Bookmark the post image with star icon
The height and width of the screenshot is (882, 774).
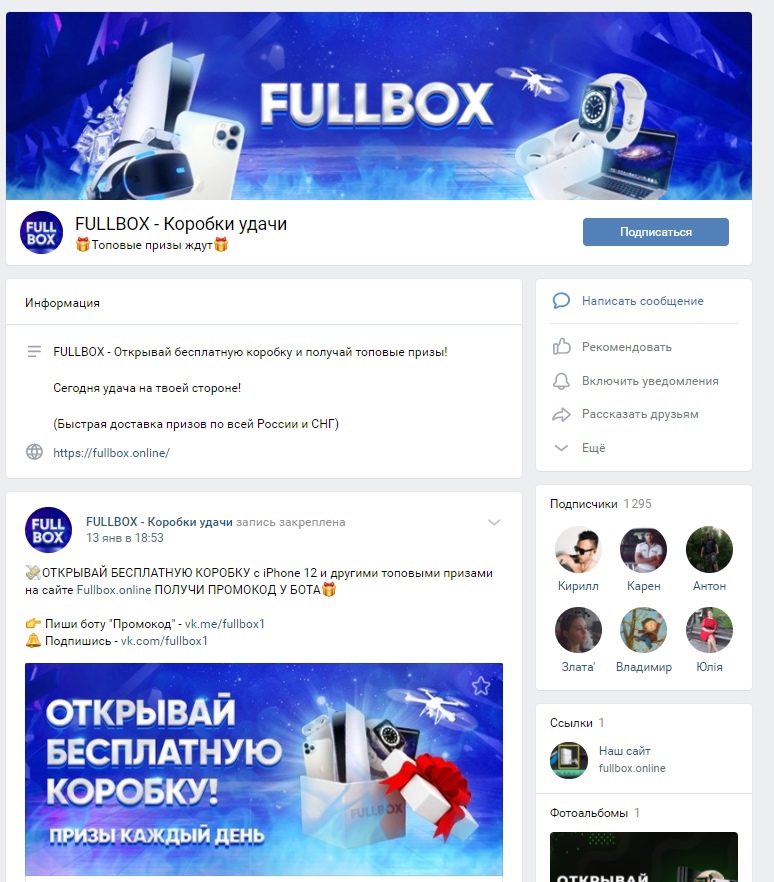point(481,685)
